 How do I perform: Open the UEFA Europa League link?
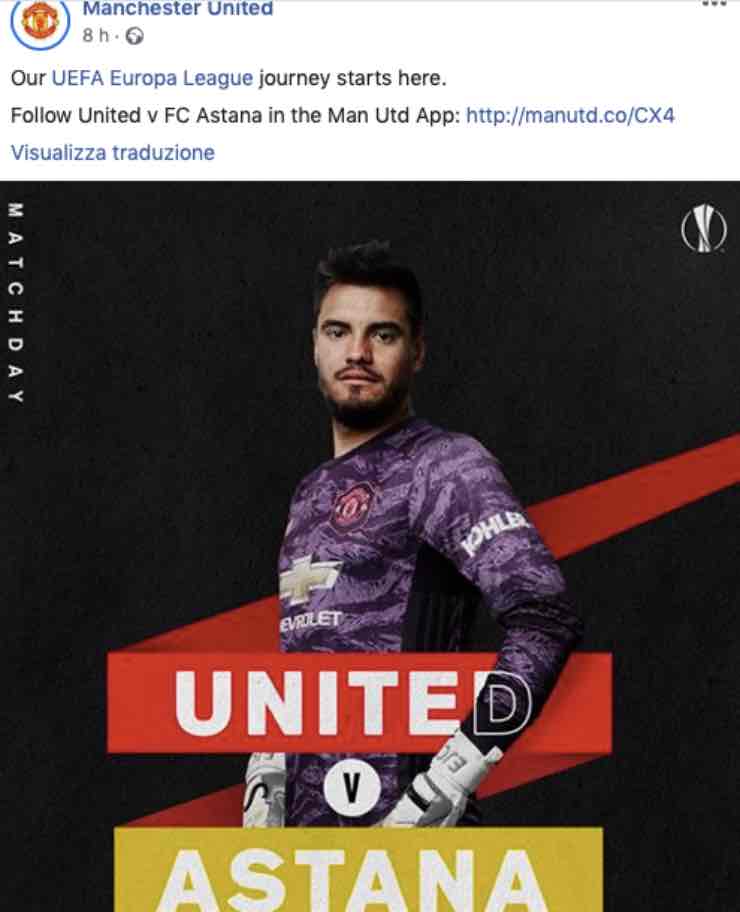[152, 78]
